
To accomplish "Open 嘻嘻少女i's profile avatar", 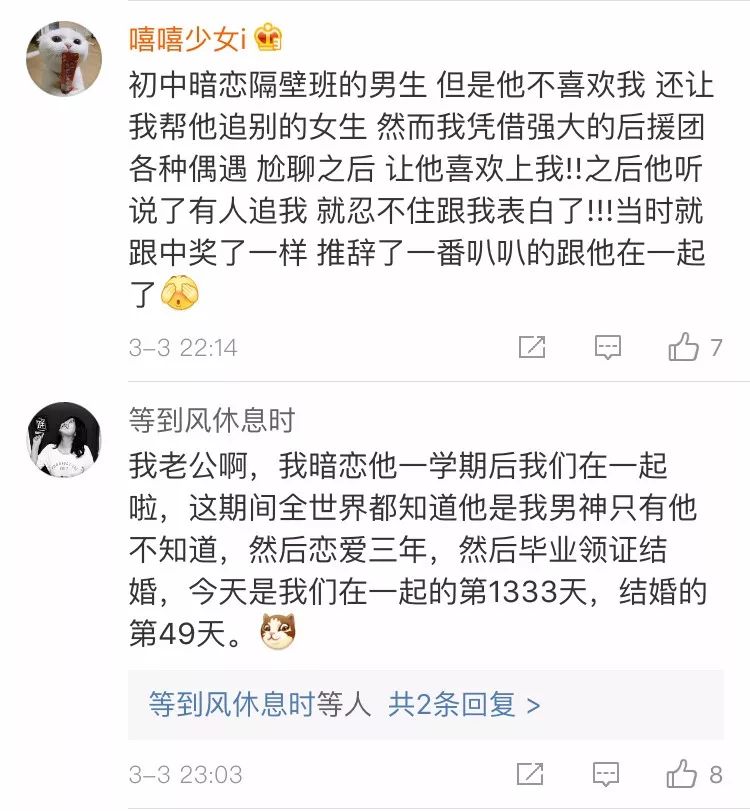I will (x=63, y=58).
